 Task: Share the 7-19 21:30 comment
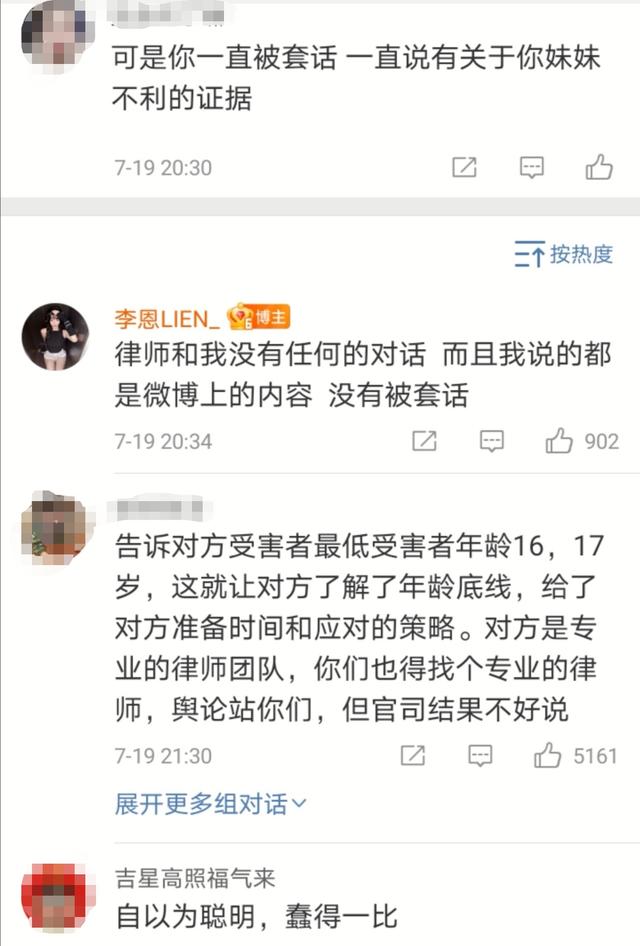[412, 755]
